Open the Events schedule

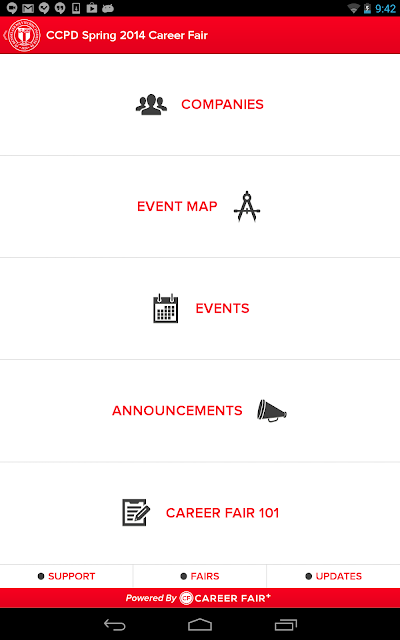coord(200,309)
